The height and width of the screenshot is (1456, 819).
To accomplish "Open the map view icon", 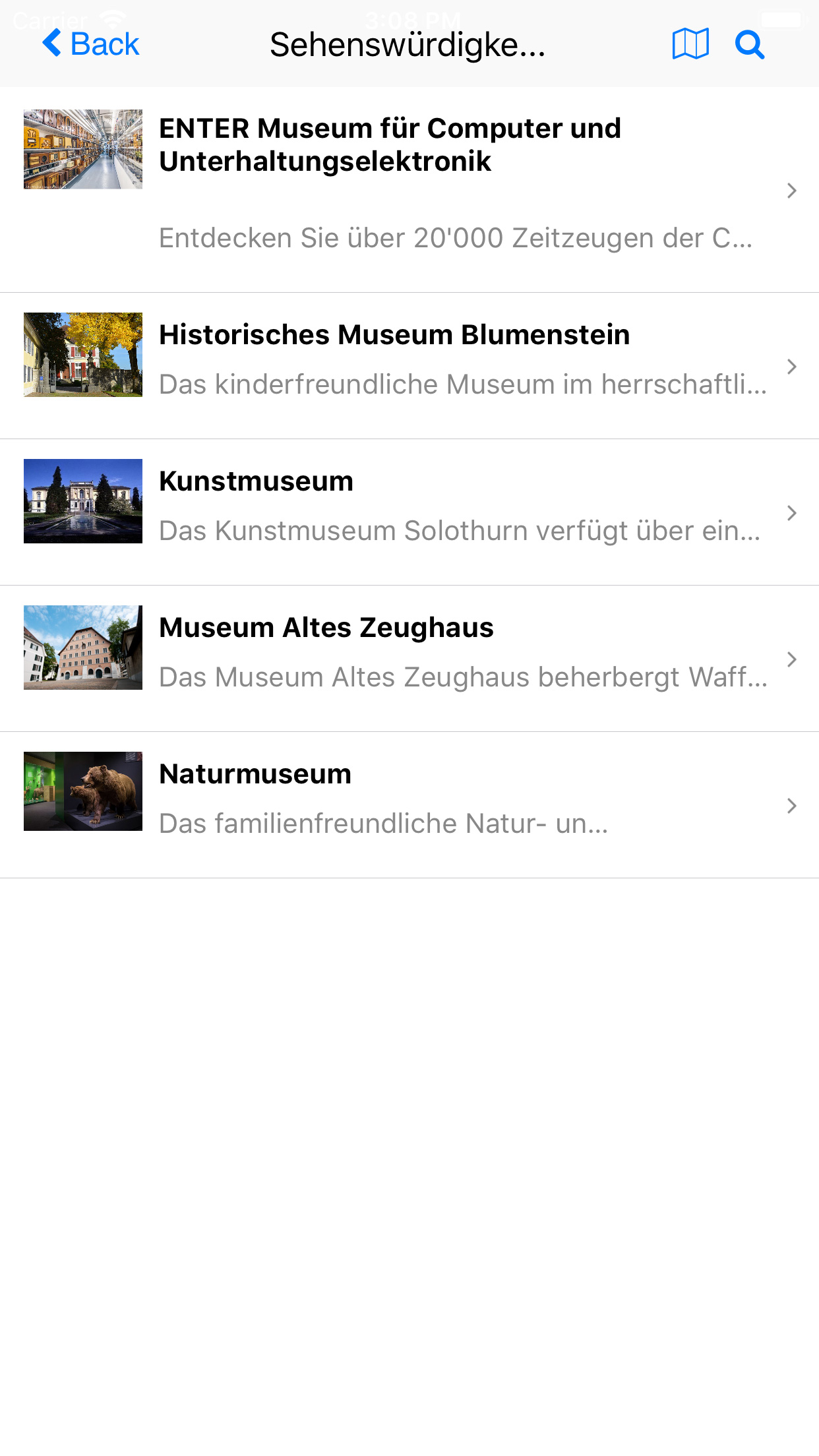I will (x=690, y=45).
